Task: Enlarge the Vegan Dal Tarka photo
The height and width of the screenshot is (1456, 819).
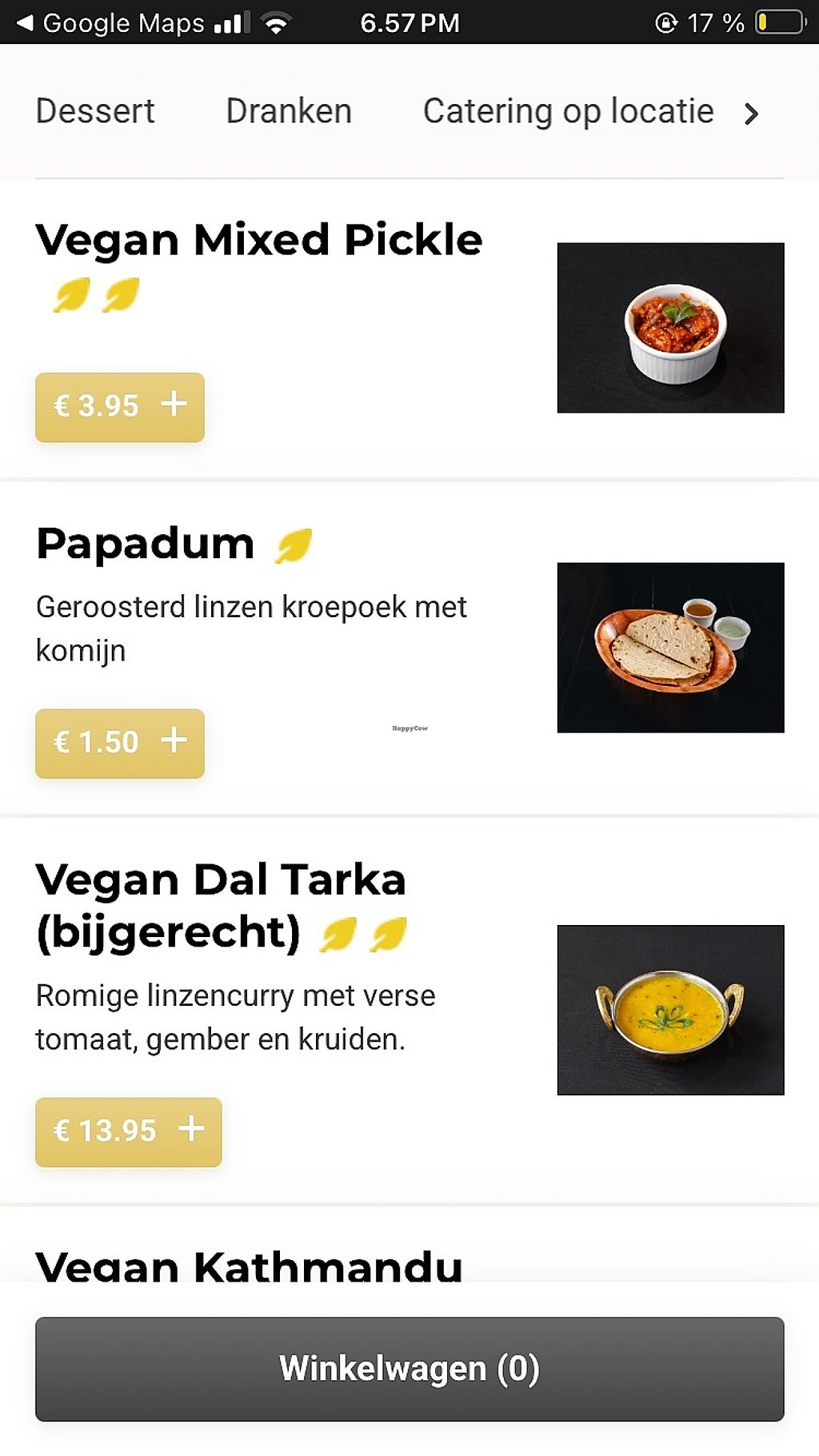Action: tap(670, 1010)
